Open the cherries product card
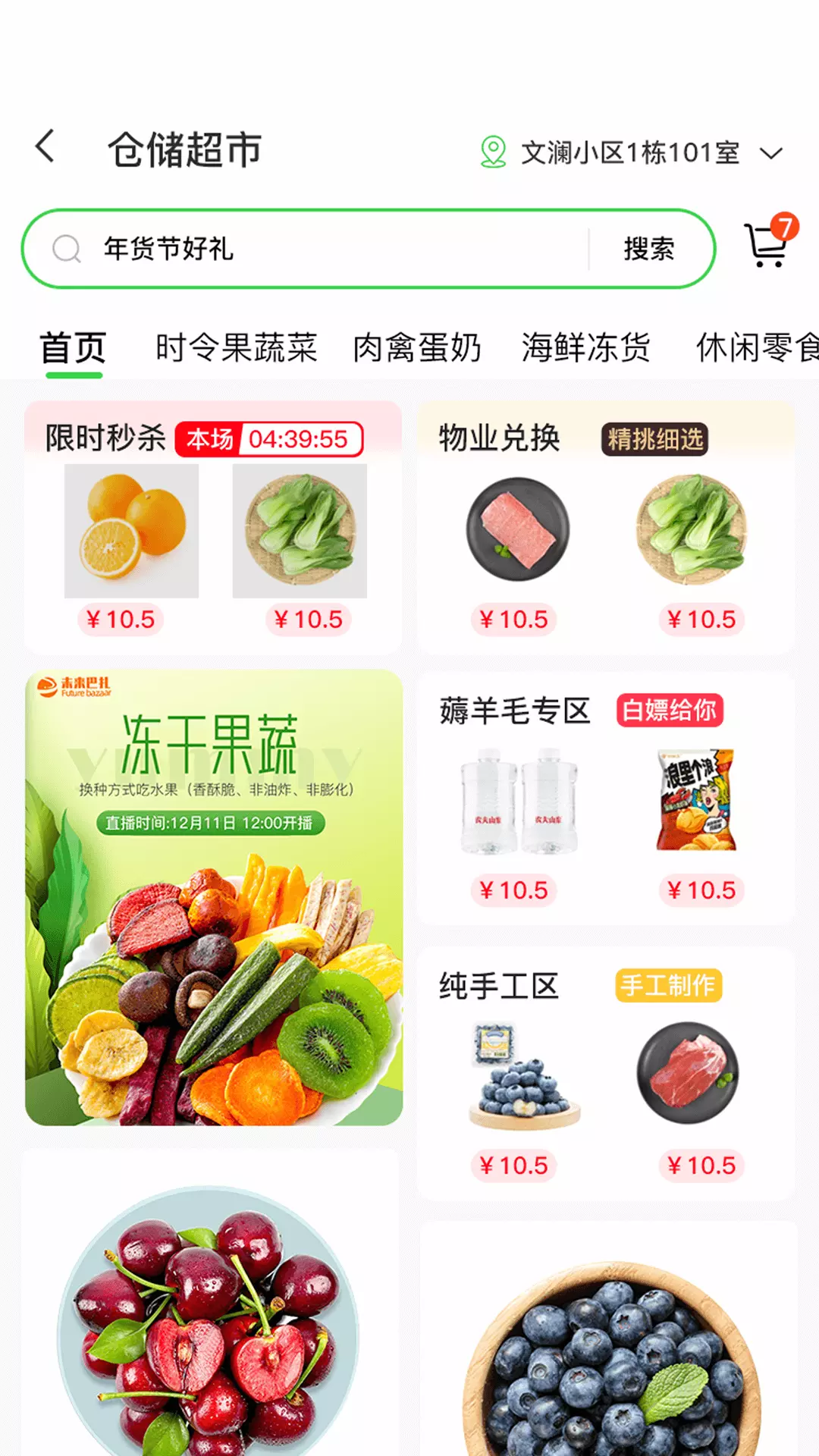Viewport: 819px width, 1456px height. click(x=210, y=1302)
